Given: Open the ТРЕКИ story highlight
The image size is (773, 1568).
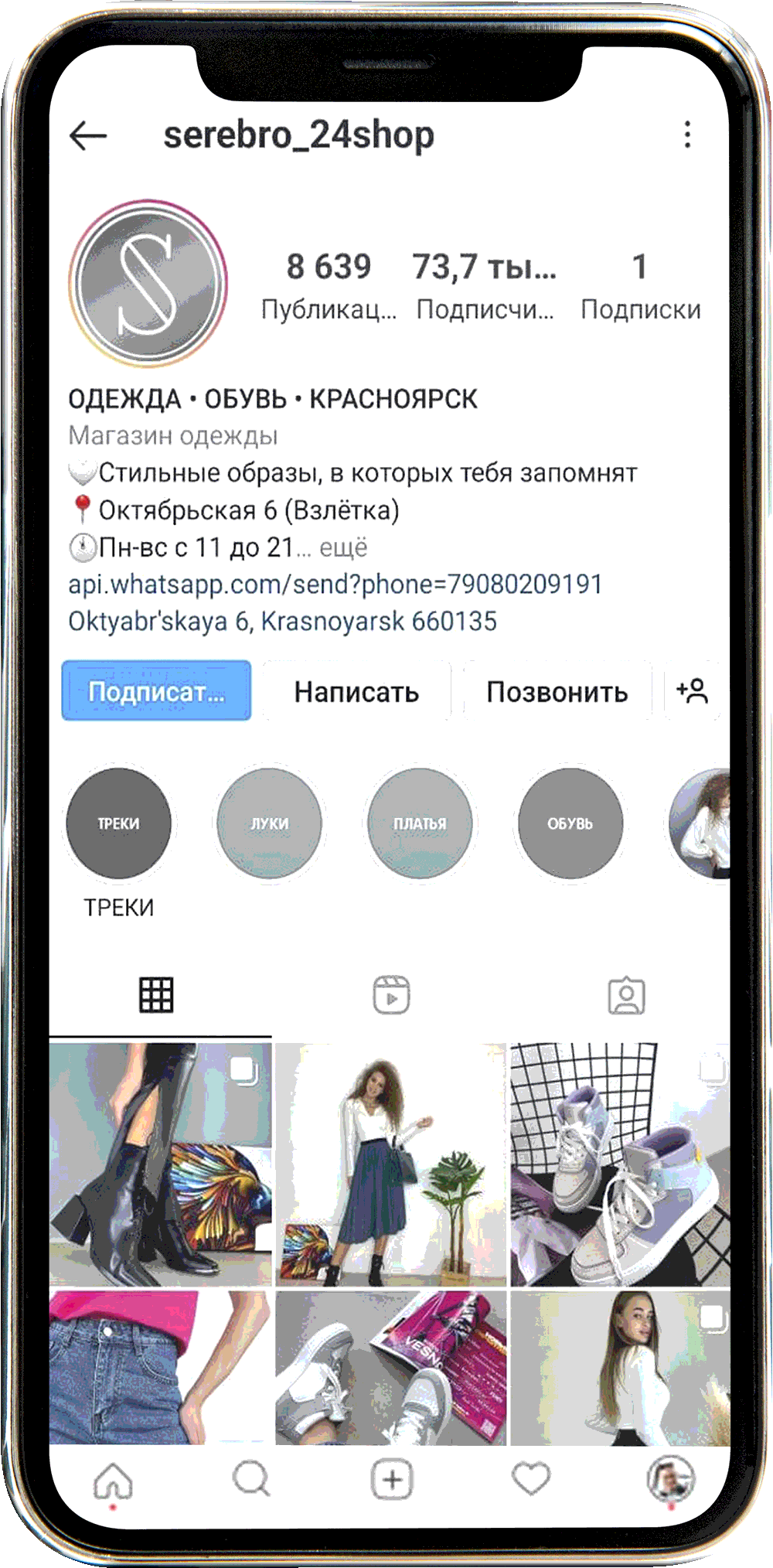Looking at the screenshot, I should 118,823.
